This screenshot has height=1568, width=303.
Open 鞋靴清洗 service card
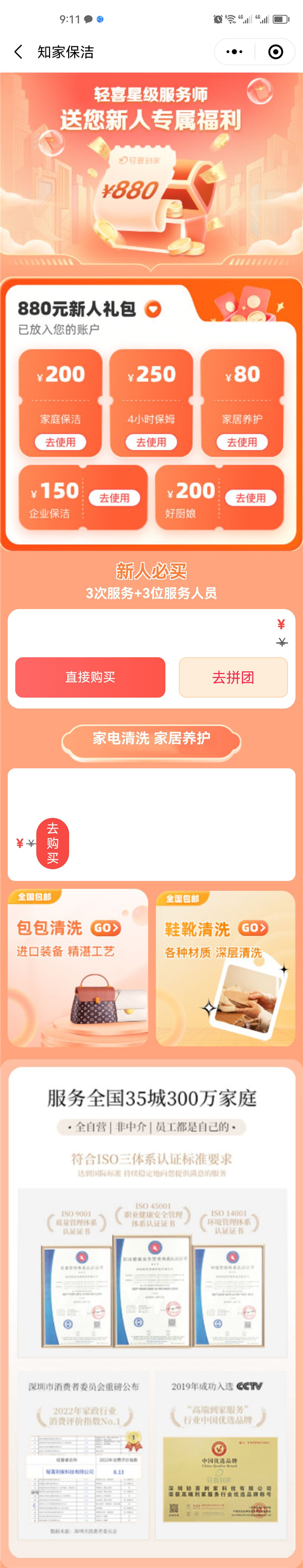click(x=226, y=967)
